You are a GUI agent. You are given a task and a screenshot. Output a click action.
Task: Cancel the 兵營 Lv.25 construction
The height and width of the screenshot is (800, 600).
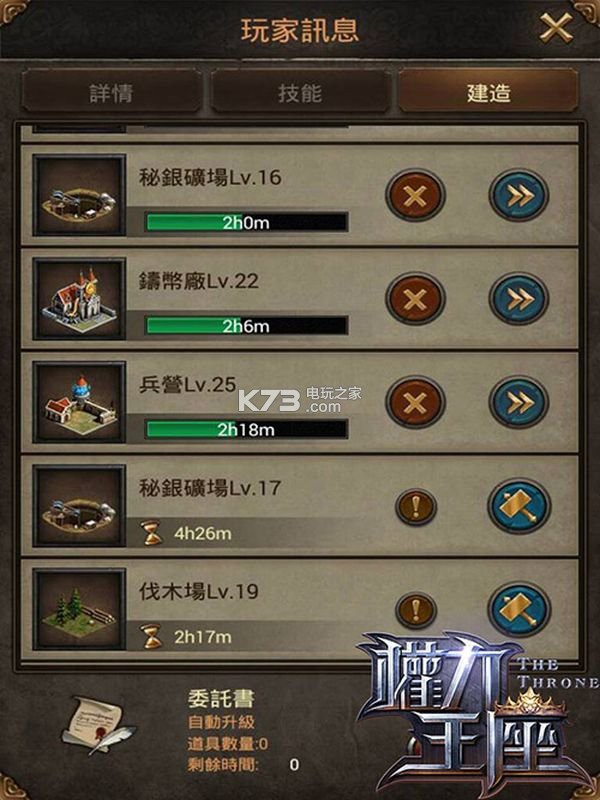415,402
